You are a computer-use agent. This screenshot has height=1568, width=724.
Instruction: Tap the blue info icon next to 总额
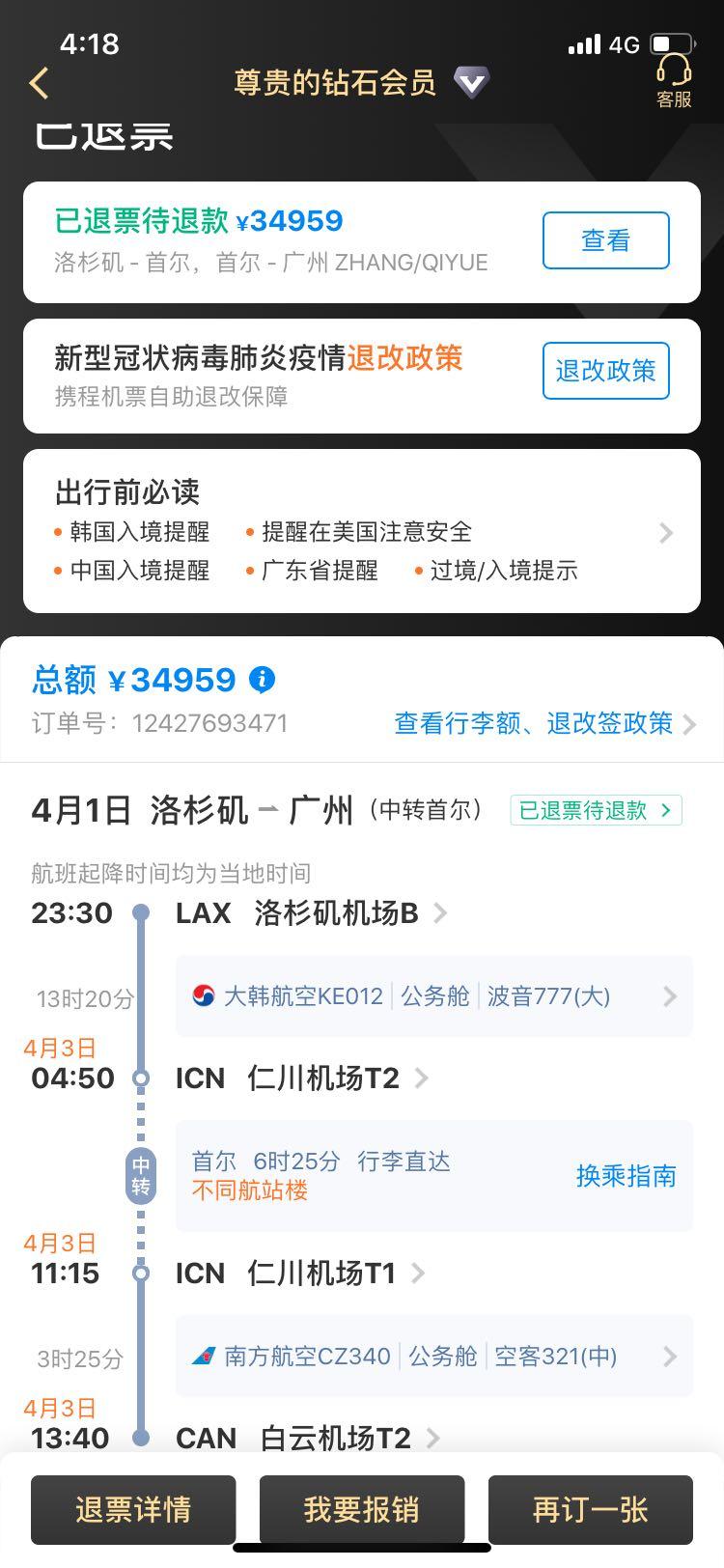[265, 680]
